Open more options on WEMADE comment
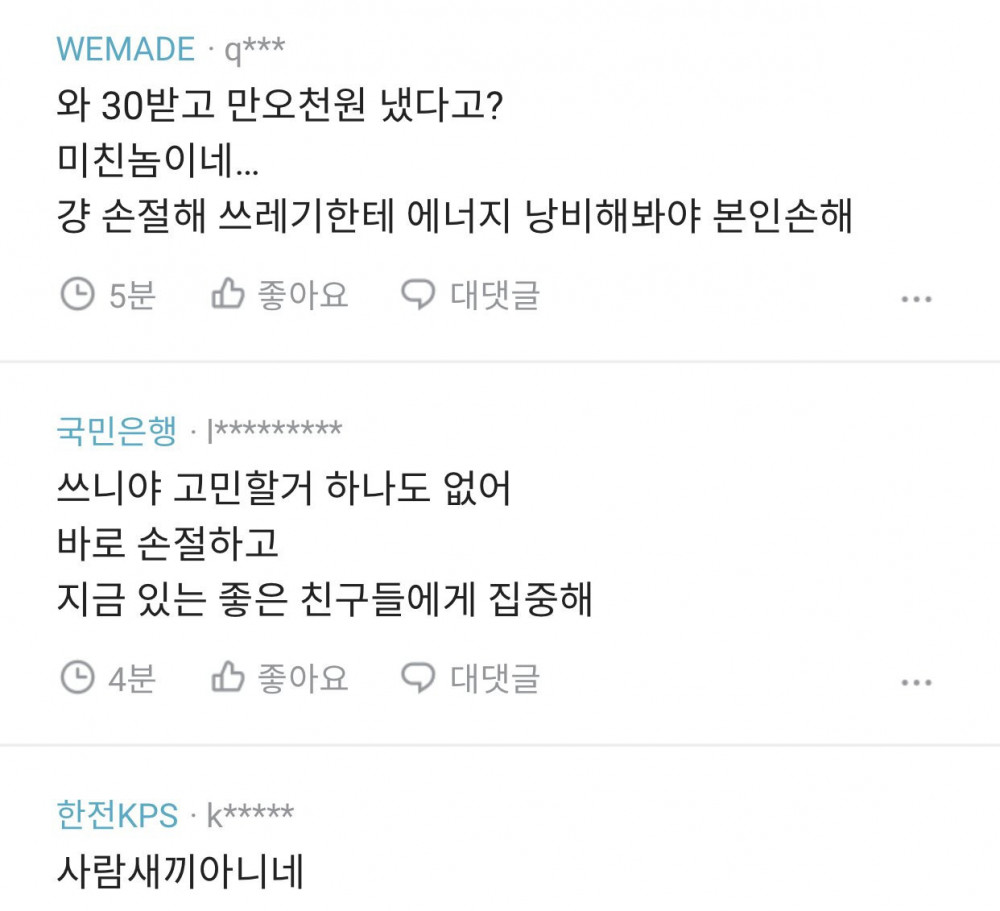Image resolution: width=1000 pixels, height=911 pixels. 916,299
